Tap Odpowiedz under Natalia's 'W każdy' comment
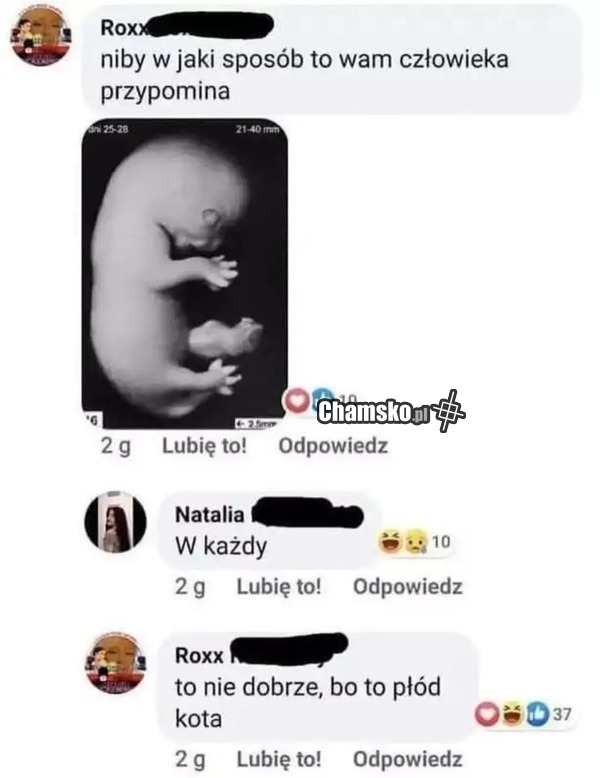600x778 pixels. click(x=407, y=587)
